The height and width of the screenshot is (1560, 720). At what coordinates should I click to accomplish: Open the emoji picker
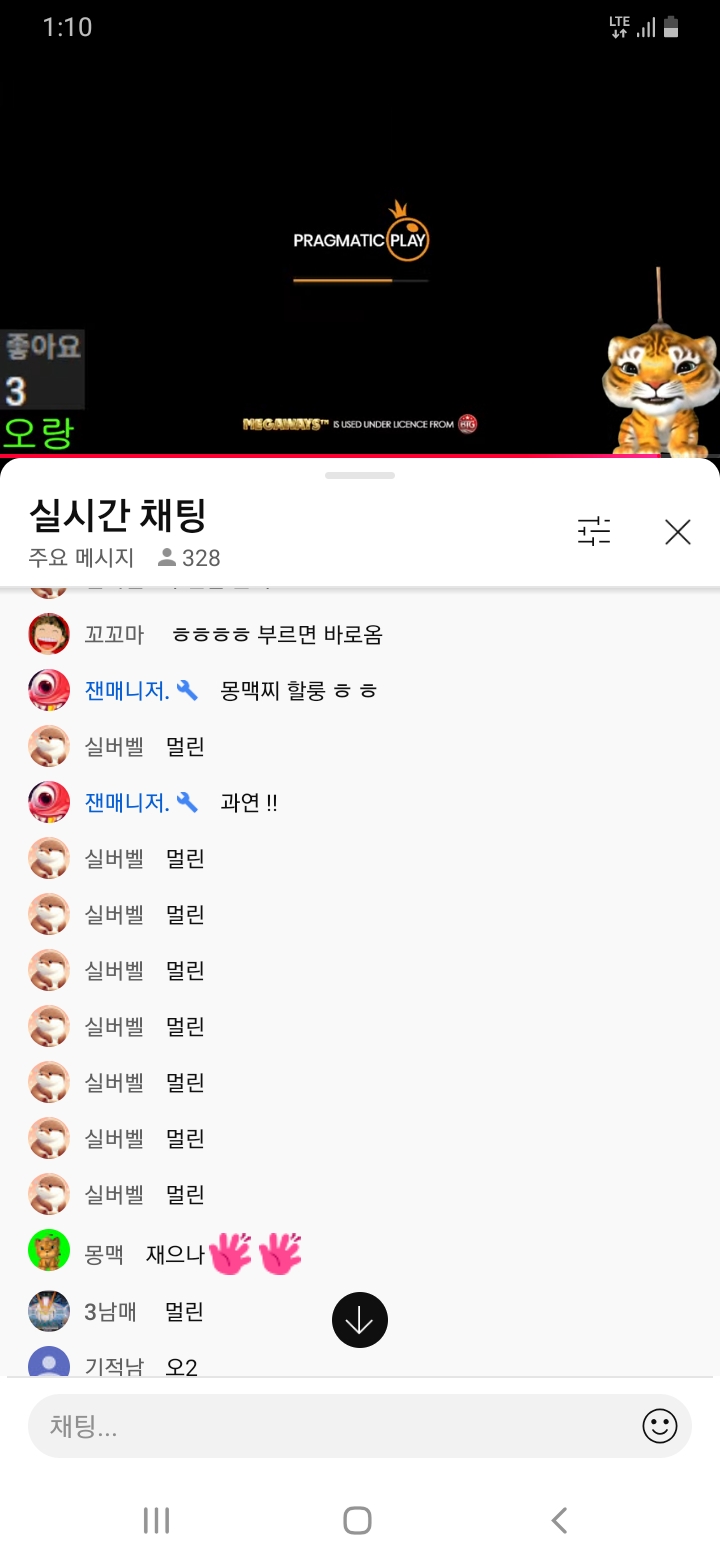pos(659,1426)
